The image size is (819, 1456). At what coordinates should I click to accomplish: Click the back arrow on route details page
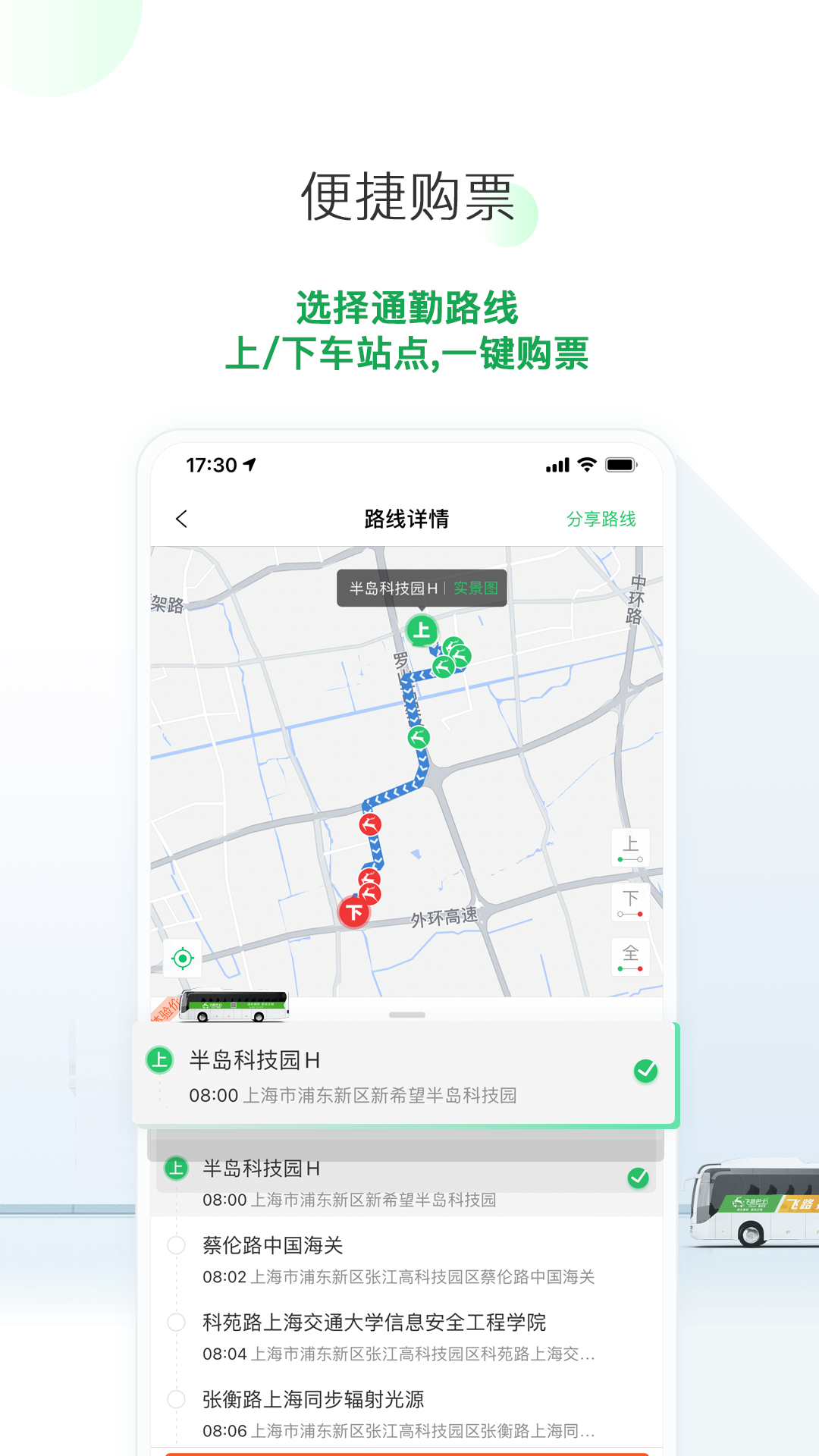pyautogui.click(x=181, y=519)
